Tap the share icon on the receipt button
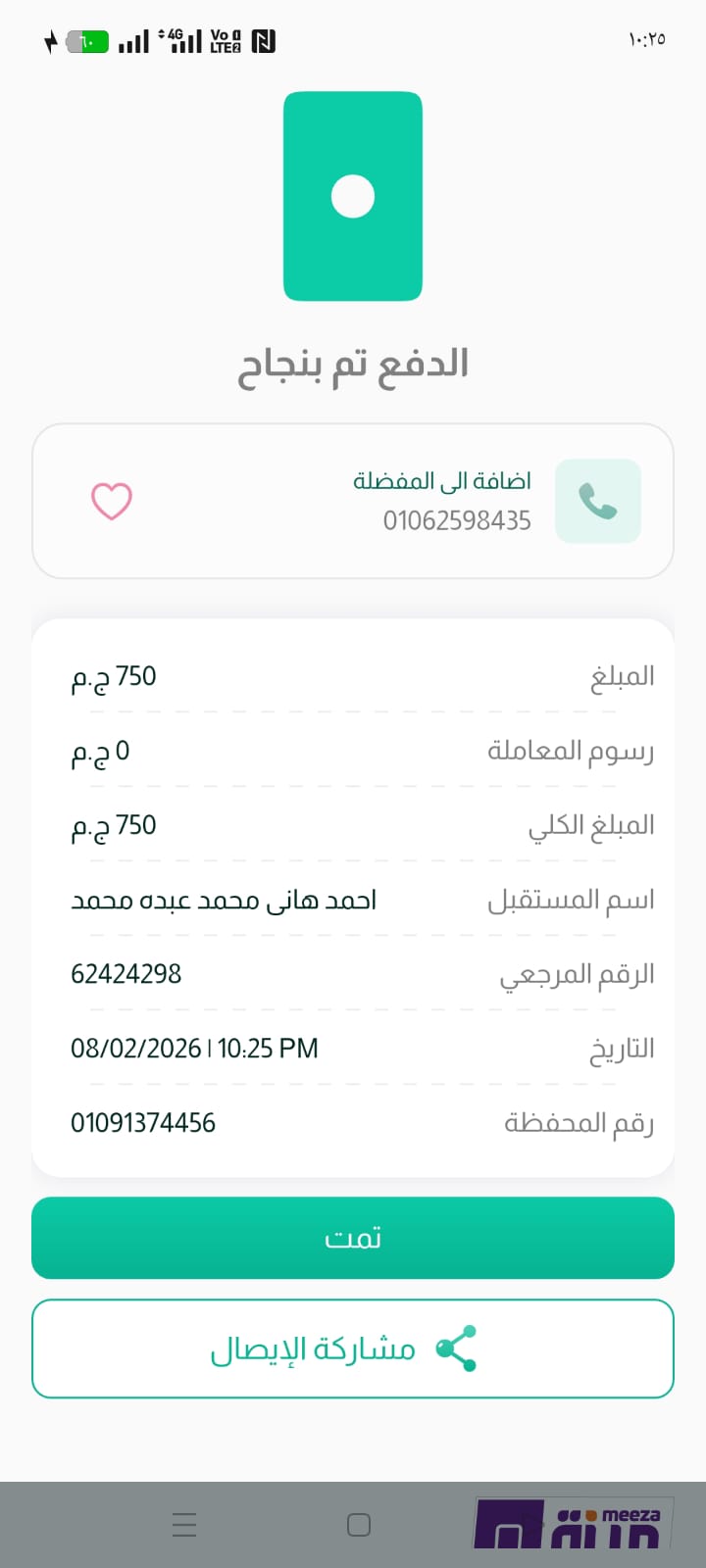This screenshot has width=706, height=1568. click(x=455, y=1348)
